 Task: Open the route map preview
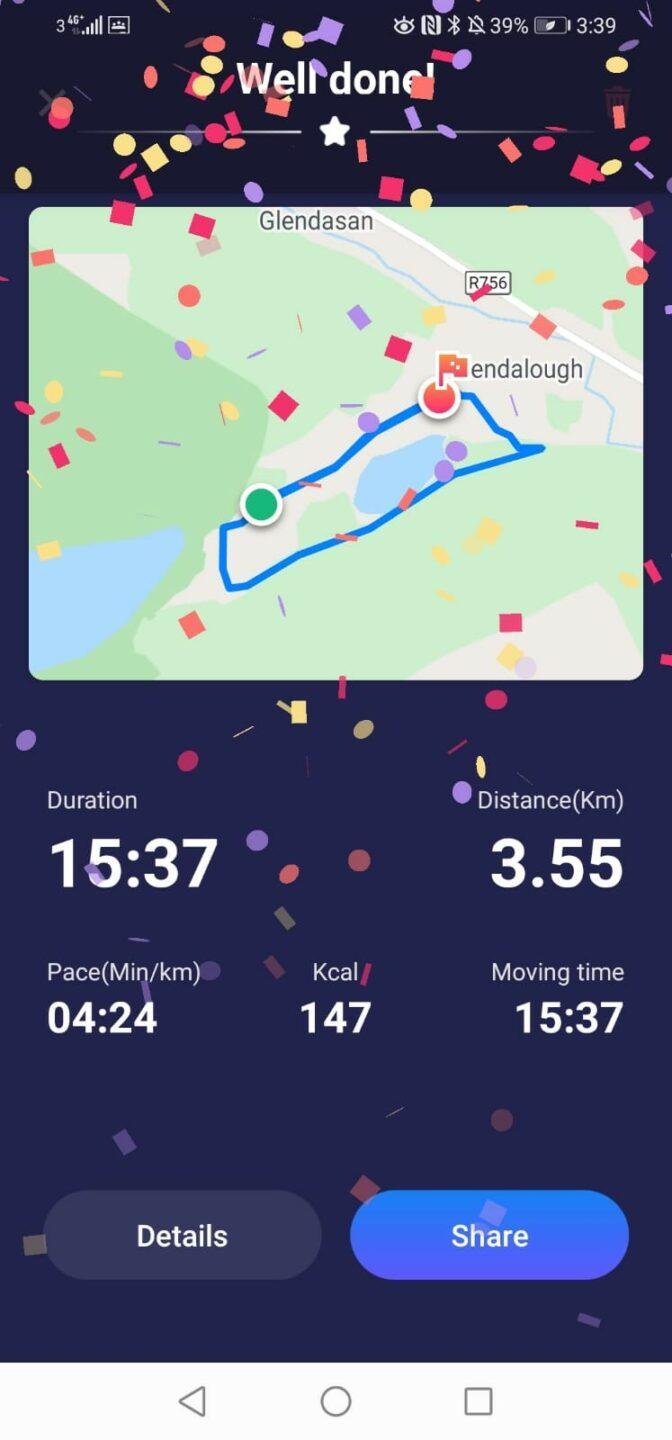[336, 443]
